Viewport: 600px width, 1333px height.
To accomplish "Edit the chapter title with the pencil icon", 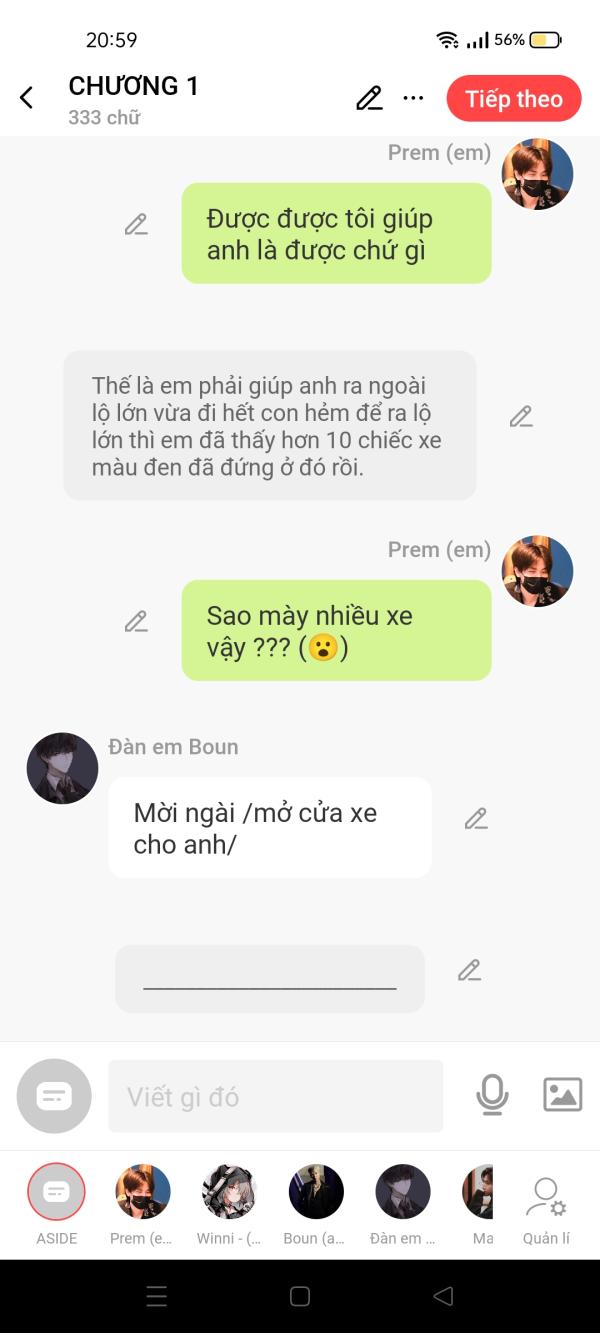I will click(x=369, y=98).
